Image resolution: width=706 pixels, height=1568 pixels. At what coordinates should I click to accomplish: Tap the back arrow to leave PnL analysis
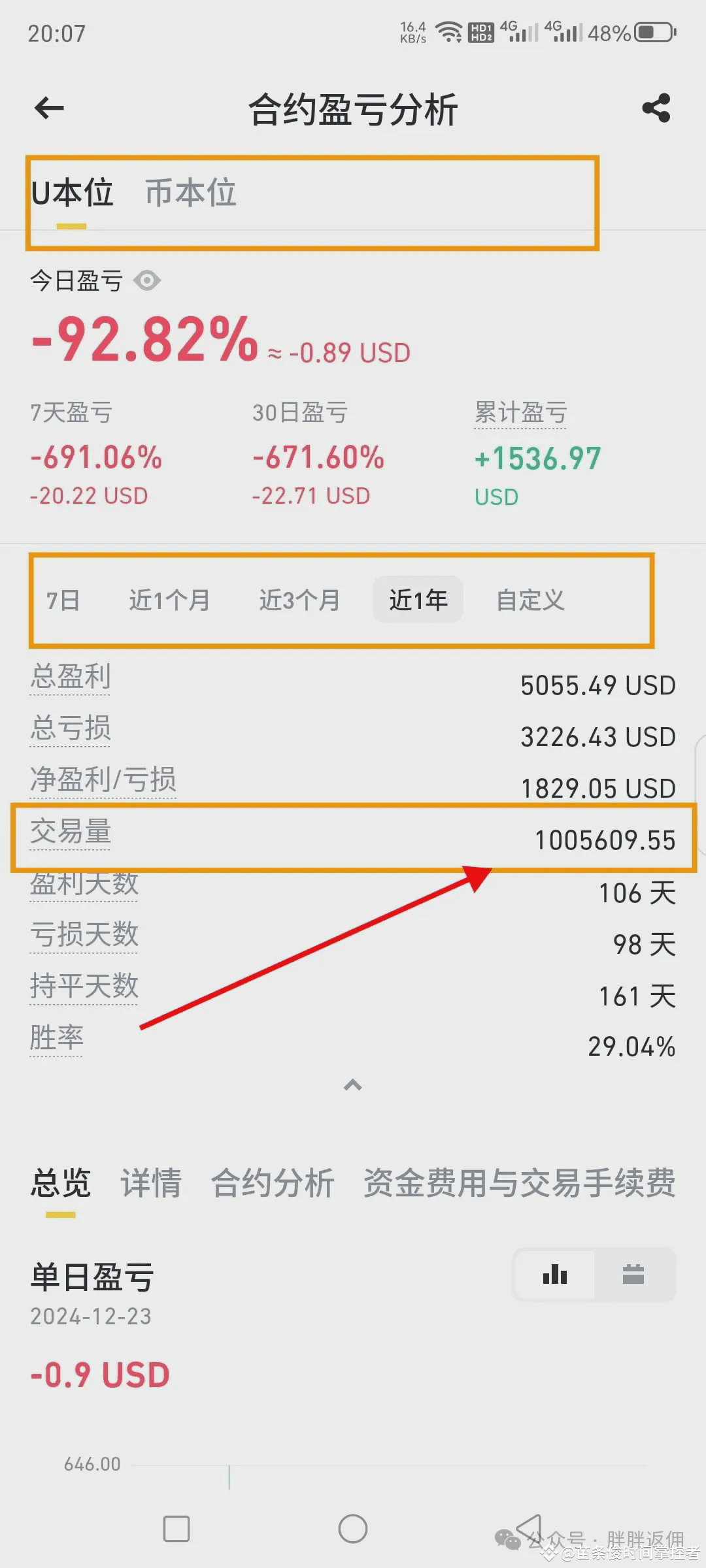click(x=48, y=108)
